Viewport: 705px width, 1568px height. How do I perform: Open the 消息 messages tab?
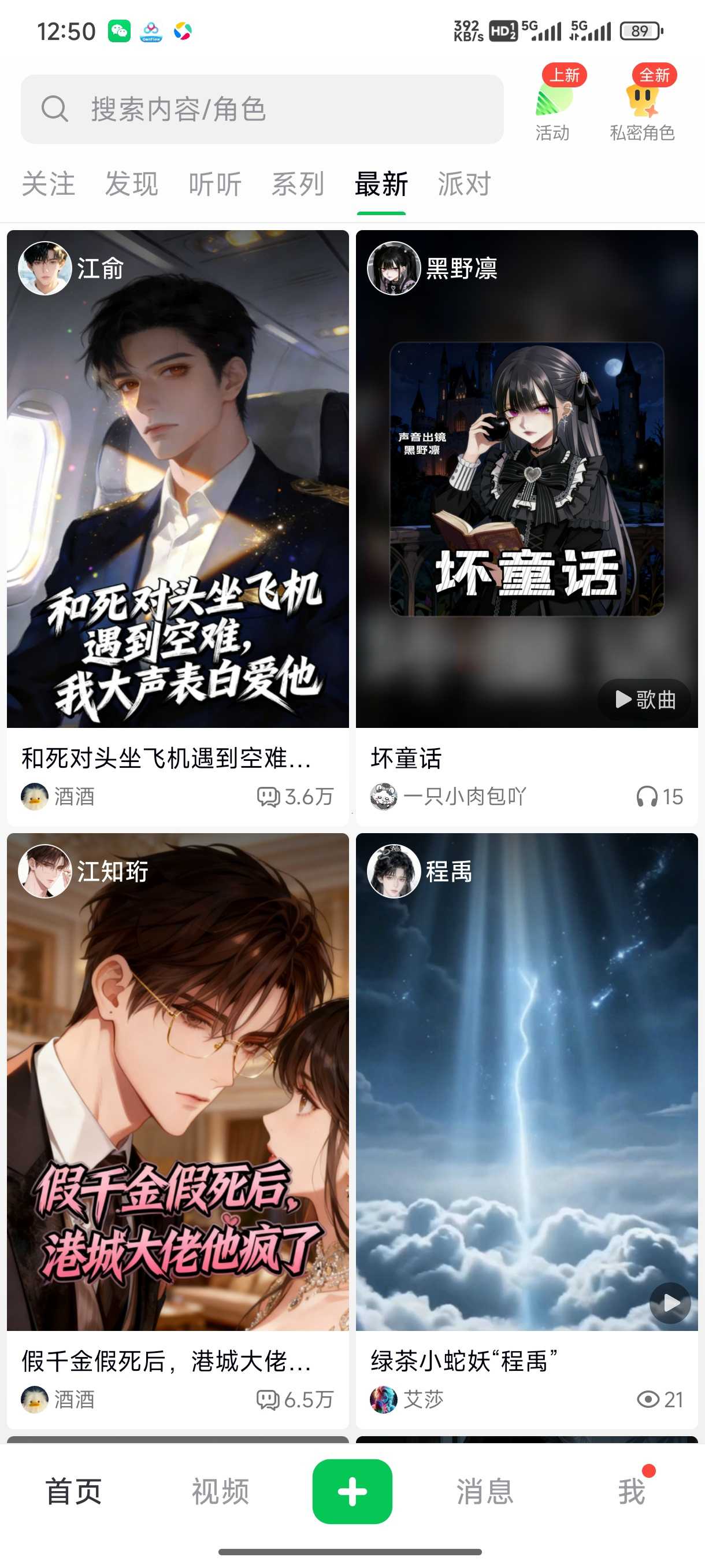pyautogui.click(x=485, y=1491)
